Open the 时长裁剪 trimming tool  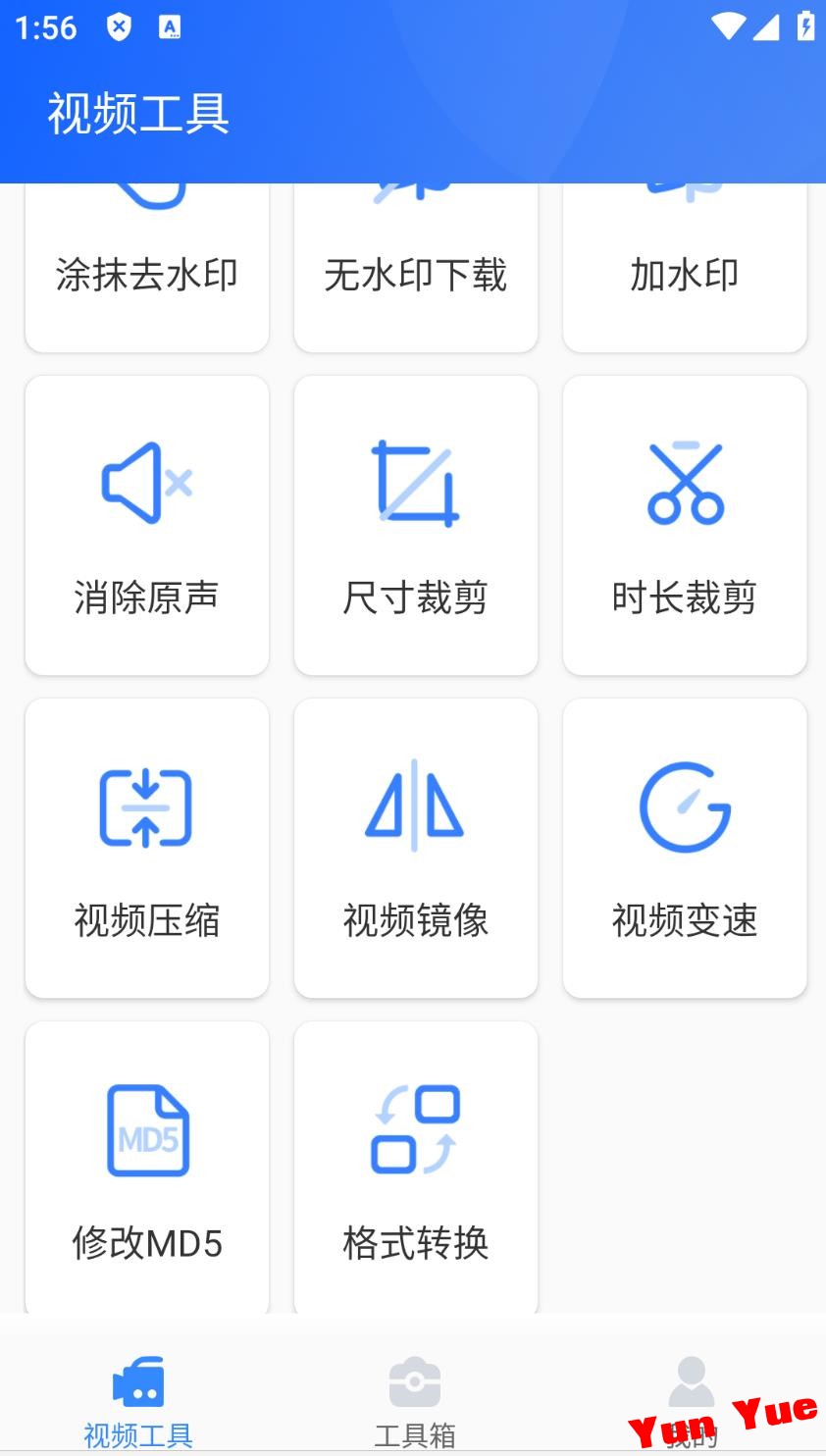pos(685,525)
